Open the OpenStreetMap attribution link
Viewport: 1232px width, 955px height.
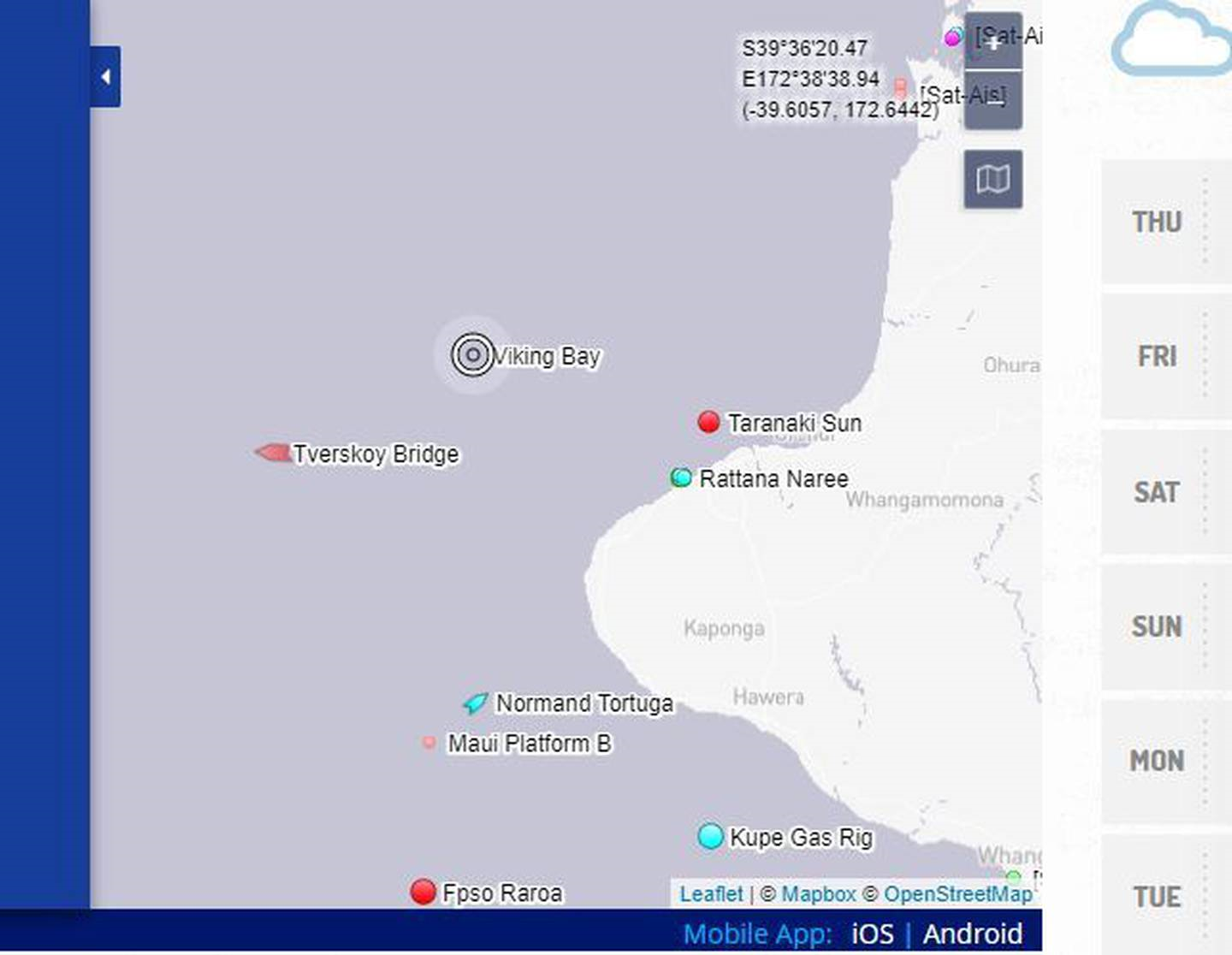pos(957,894)
